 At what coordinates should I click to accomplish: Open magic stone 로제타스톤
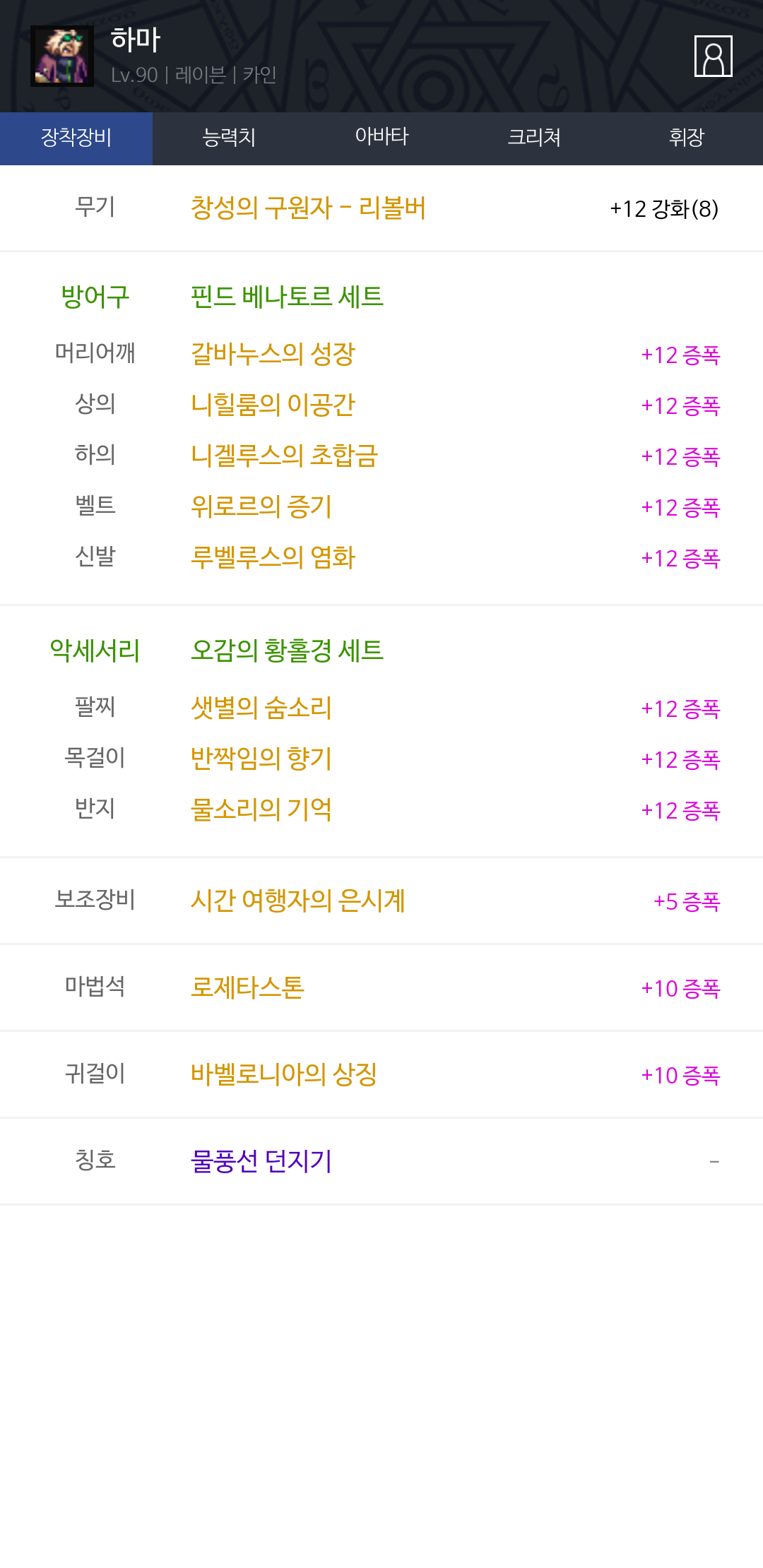tap(247, 987)
